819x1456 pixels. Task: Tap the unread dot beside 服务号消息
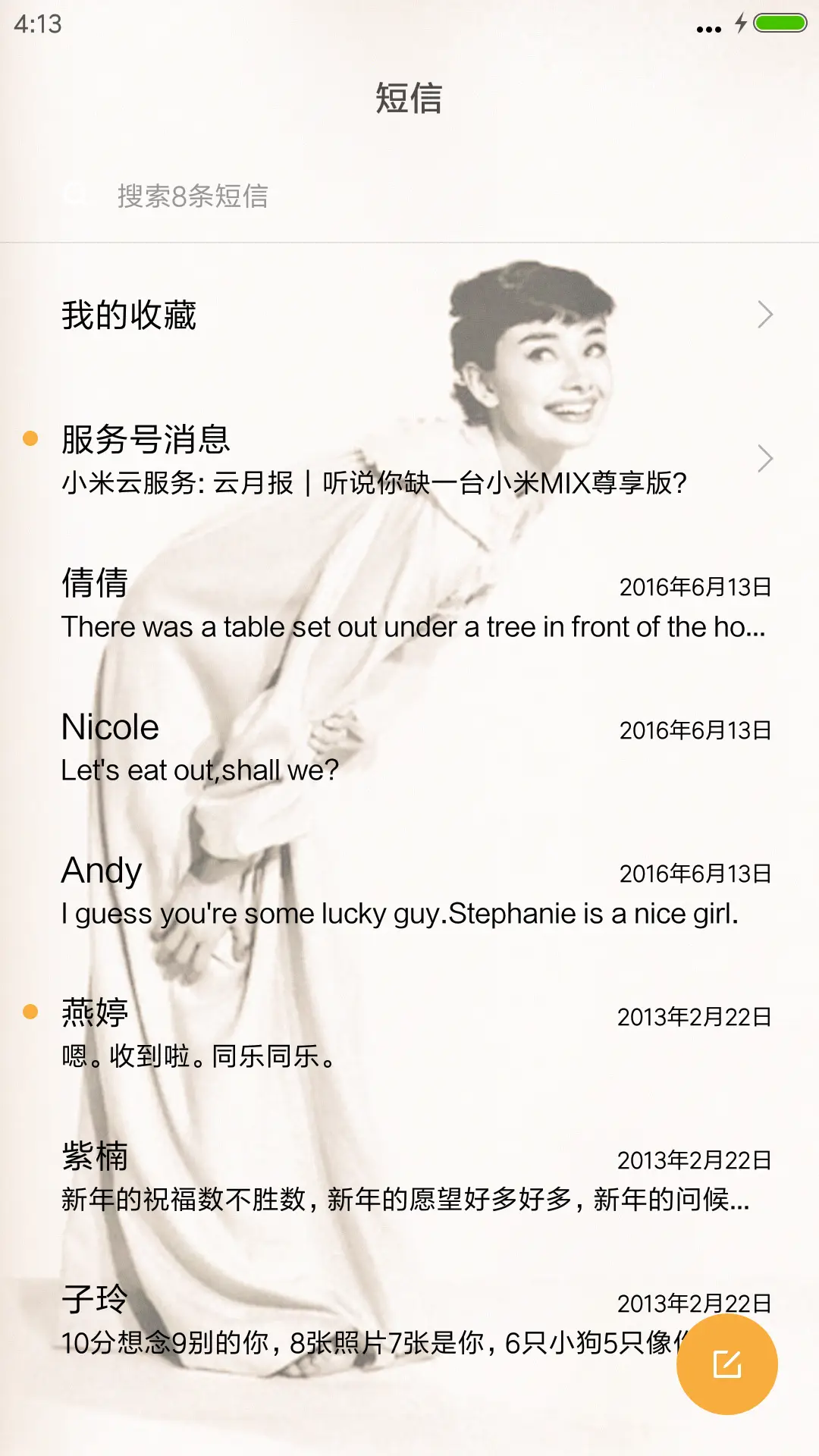click(30, 438)
